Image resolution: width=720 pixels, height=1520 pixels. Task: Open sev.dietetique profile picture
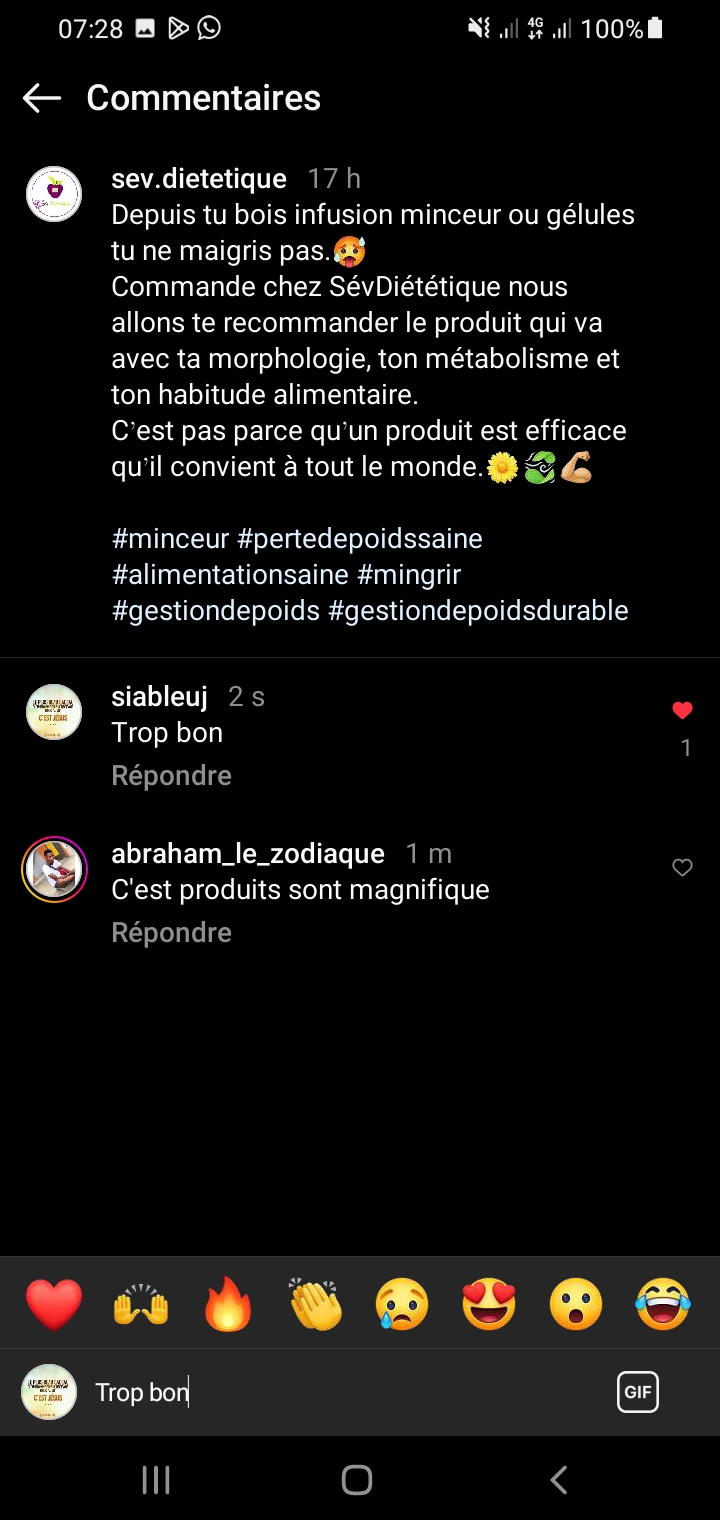pos(53,194)
